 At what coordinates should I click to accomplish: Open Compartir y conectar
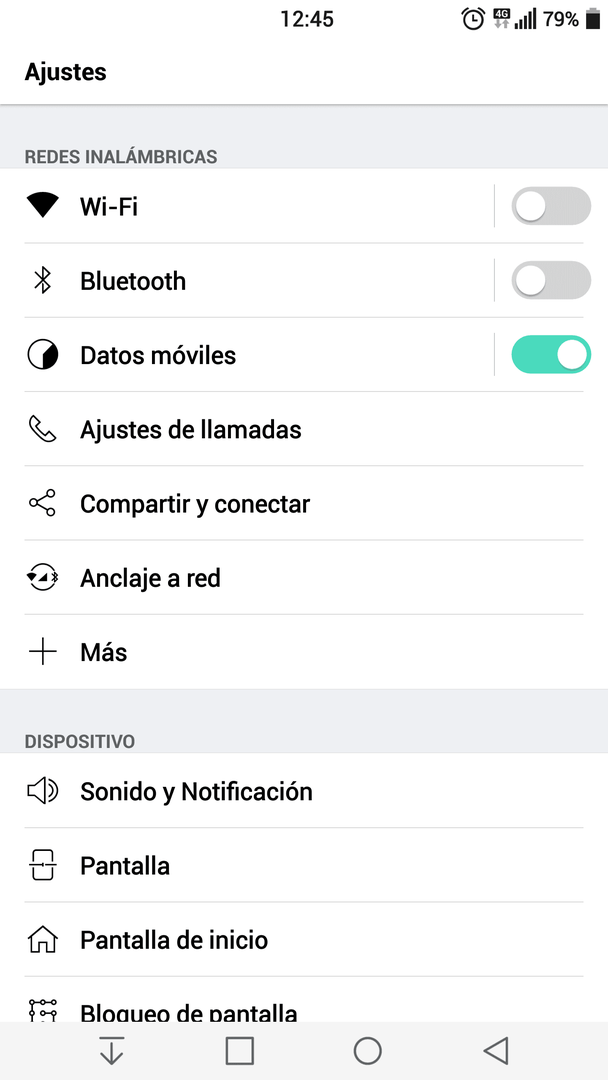(x=304, y=503)
